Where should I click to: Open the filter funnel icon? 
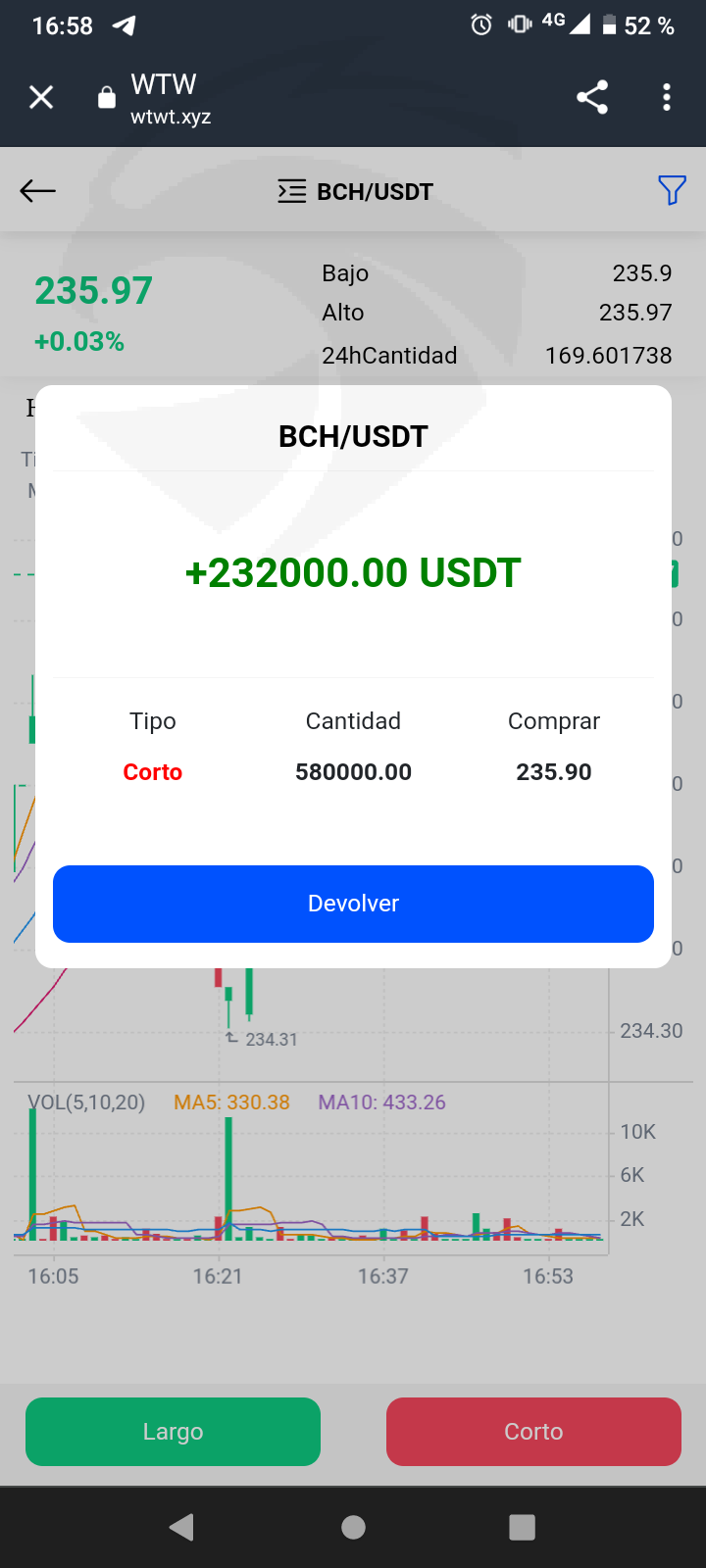[672, 190]
